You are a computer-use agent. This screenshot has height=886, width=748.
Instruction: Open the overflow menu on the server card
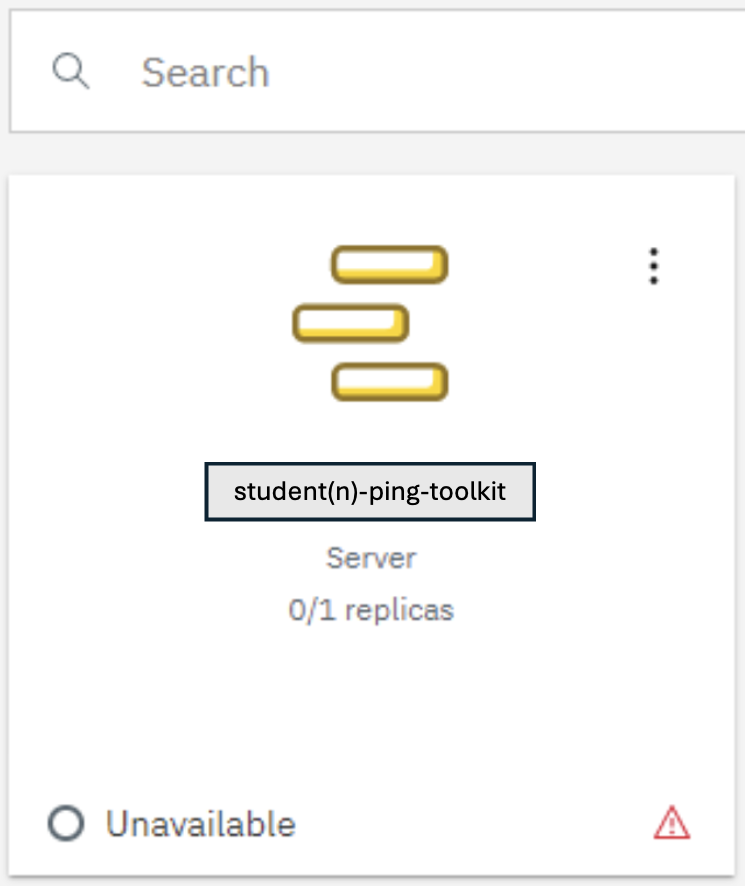[x=654, y=267]
